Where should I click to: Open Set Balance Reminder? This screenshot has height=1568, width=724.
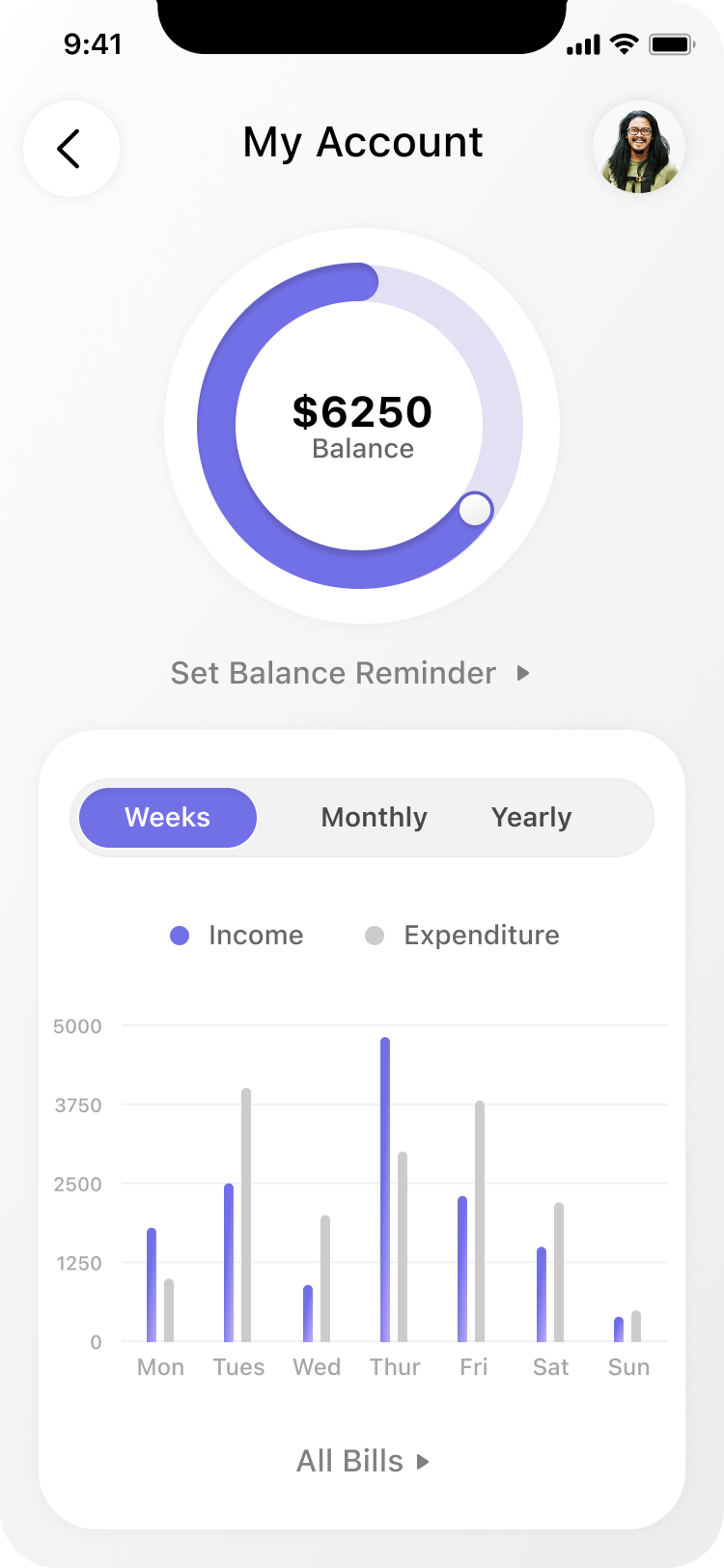(x=349, y=673)
